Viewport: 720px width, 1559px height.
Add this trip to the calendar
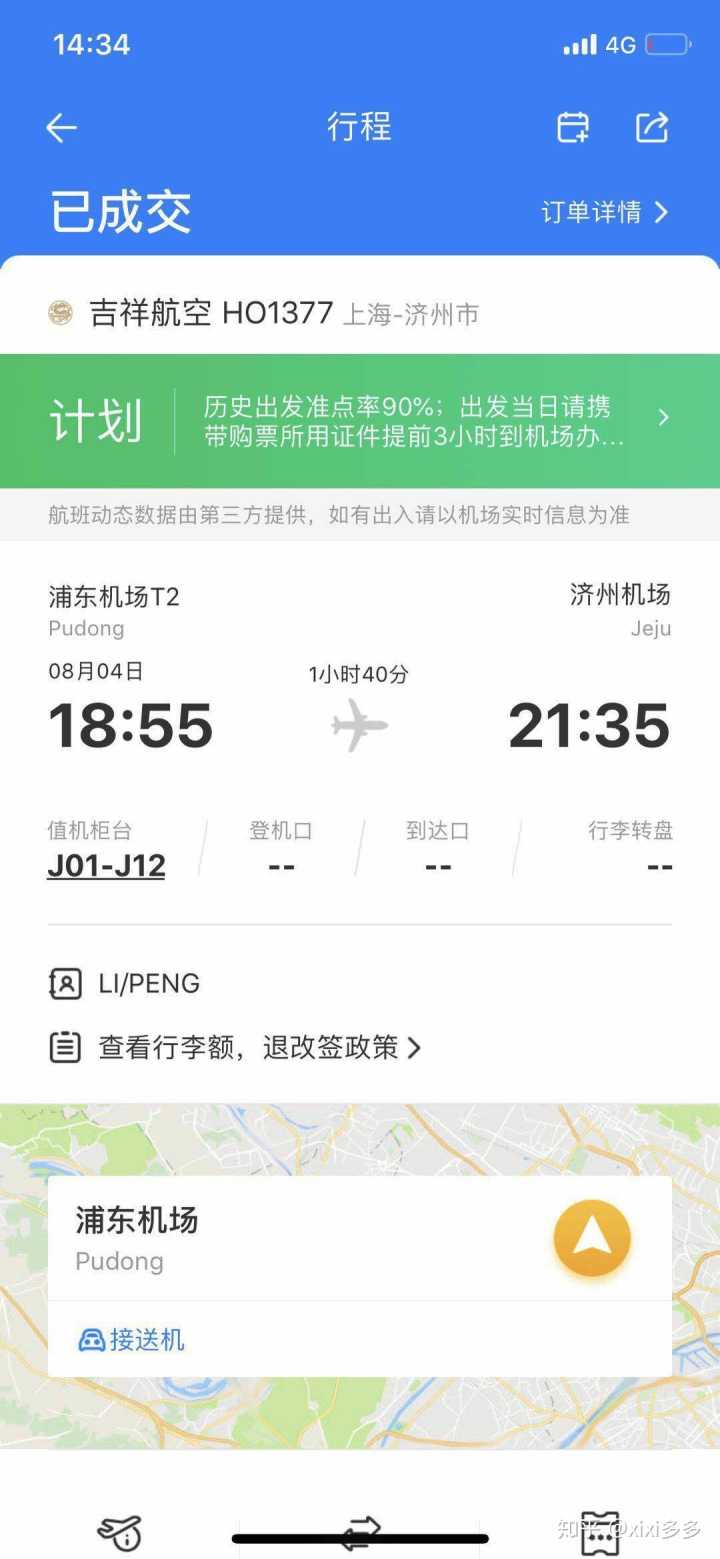pos(573,128)
